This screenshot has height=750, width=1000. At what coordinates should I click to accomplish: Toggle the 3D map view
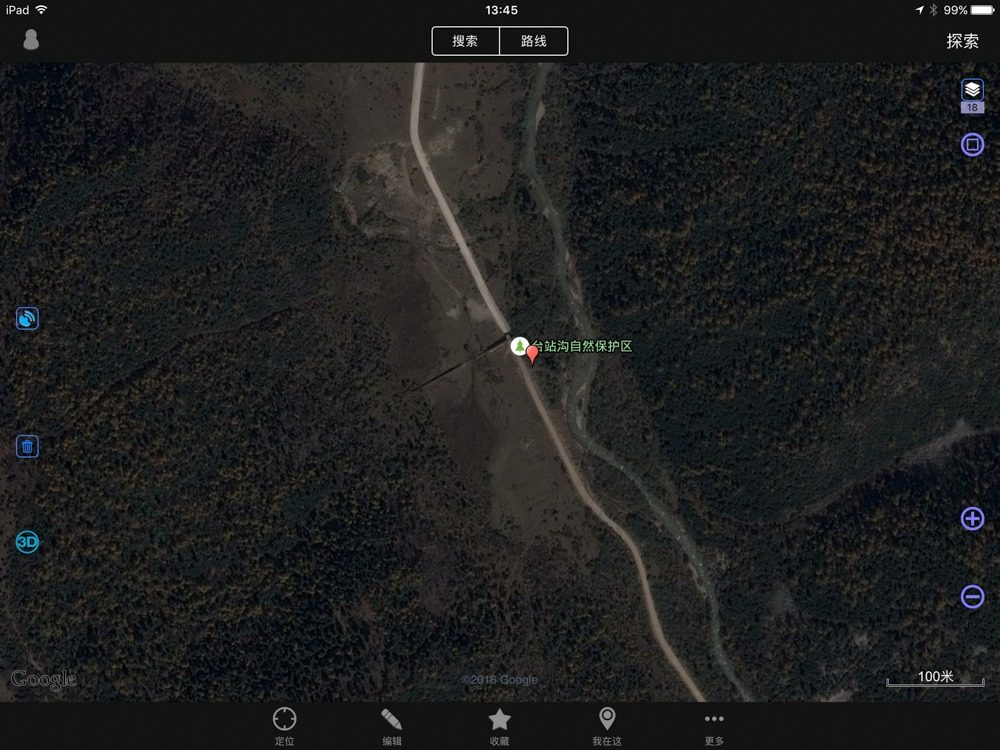pos(27,543)
